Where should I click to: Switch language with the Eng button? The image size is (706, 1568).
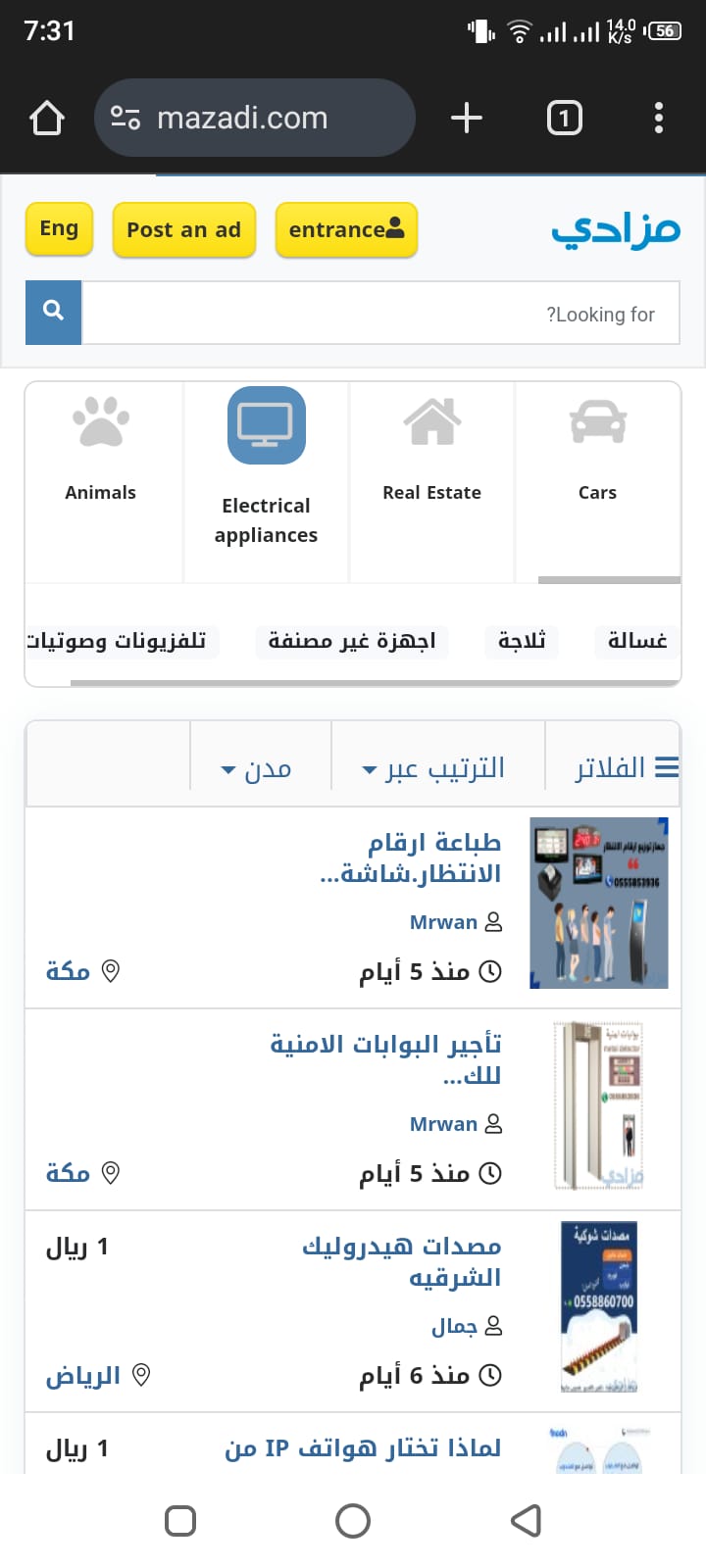coord(59,229)
